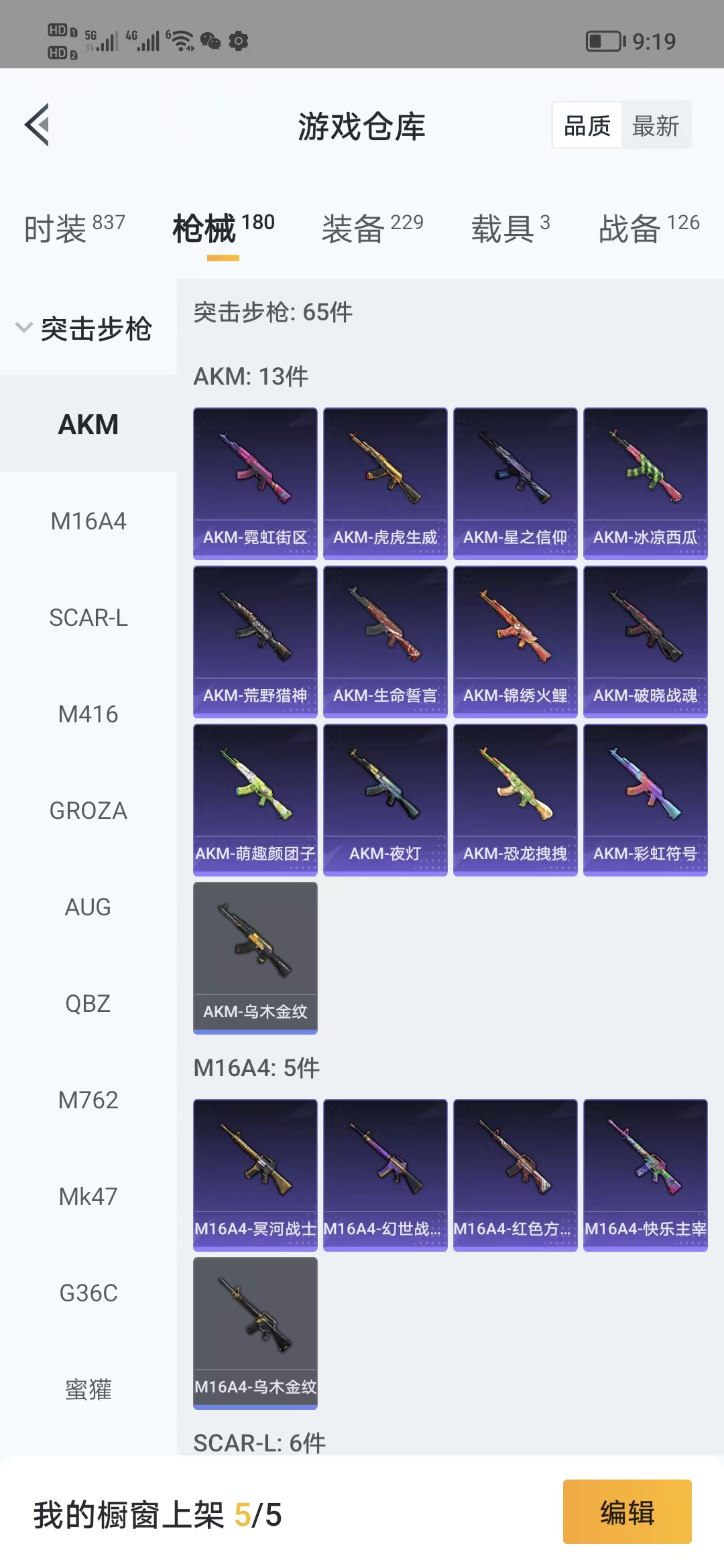Open the M16A4-快乐主宰 skin
Screen dimensions: 724x1568
pos(646,1175)
